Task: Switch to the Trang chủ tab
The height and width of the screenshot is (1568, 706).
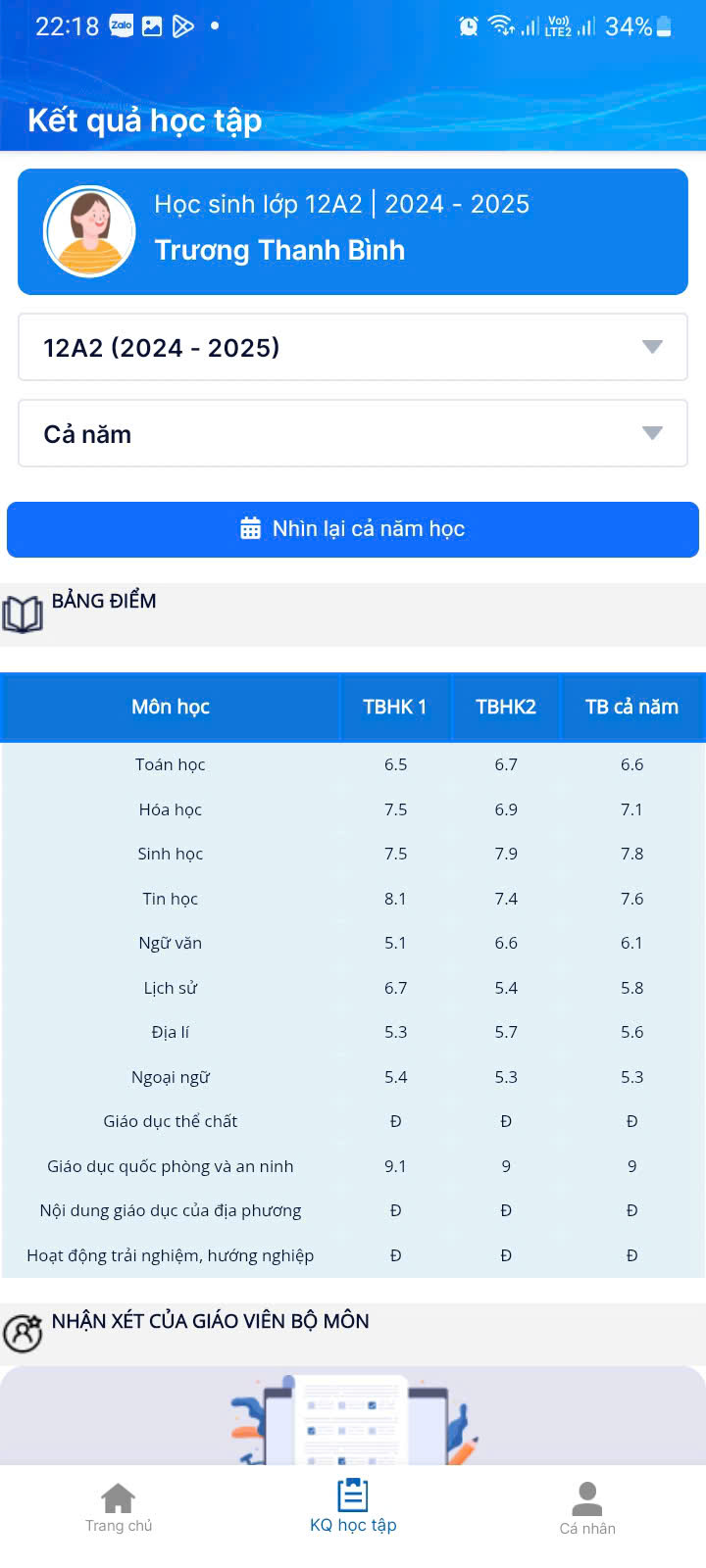Action: [x=119, y=1507]
